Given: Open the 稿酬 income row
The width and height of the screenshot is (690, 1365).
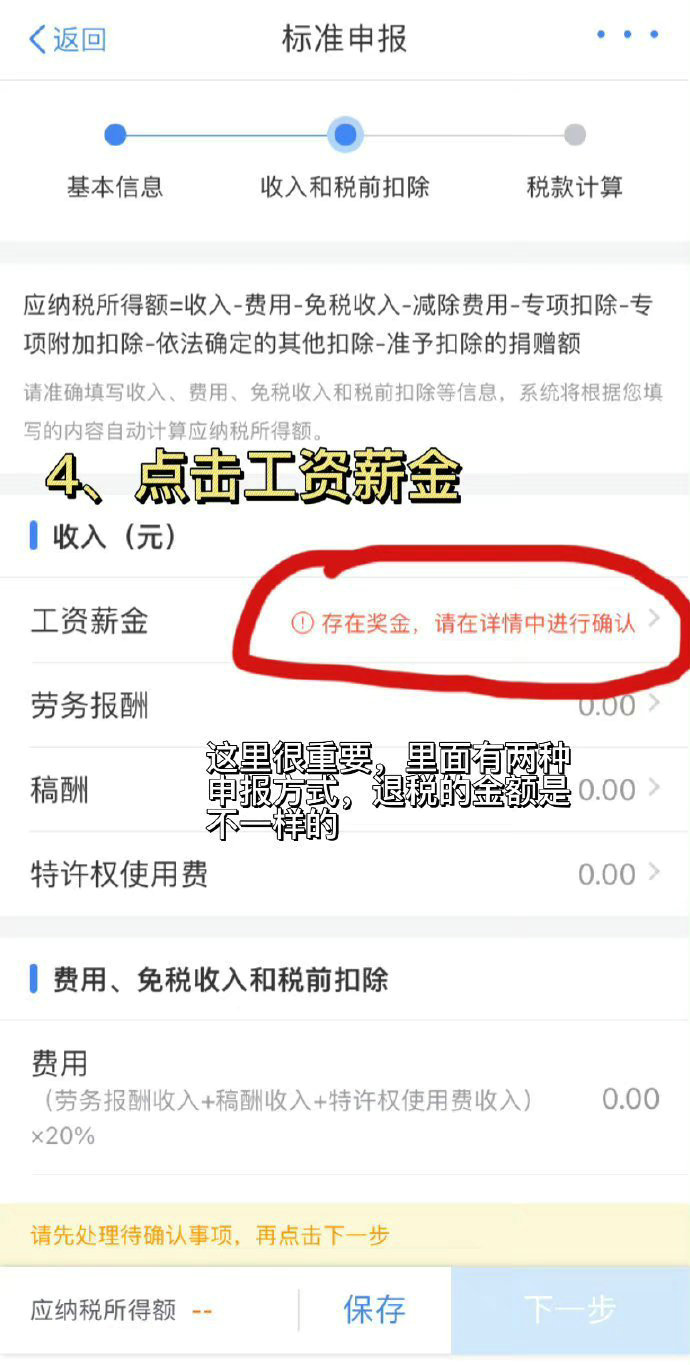Looking at the screenshot, I should (x=345, y=790).
